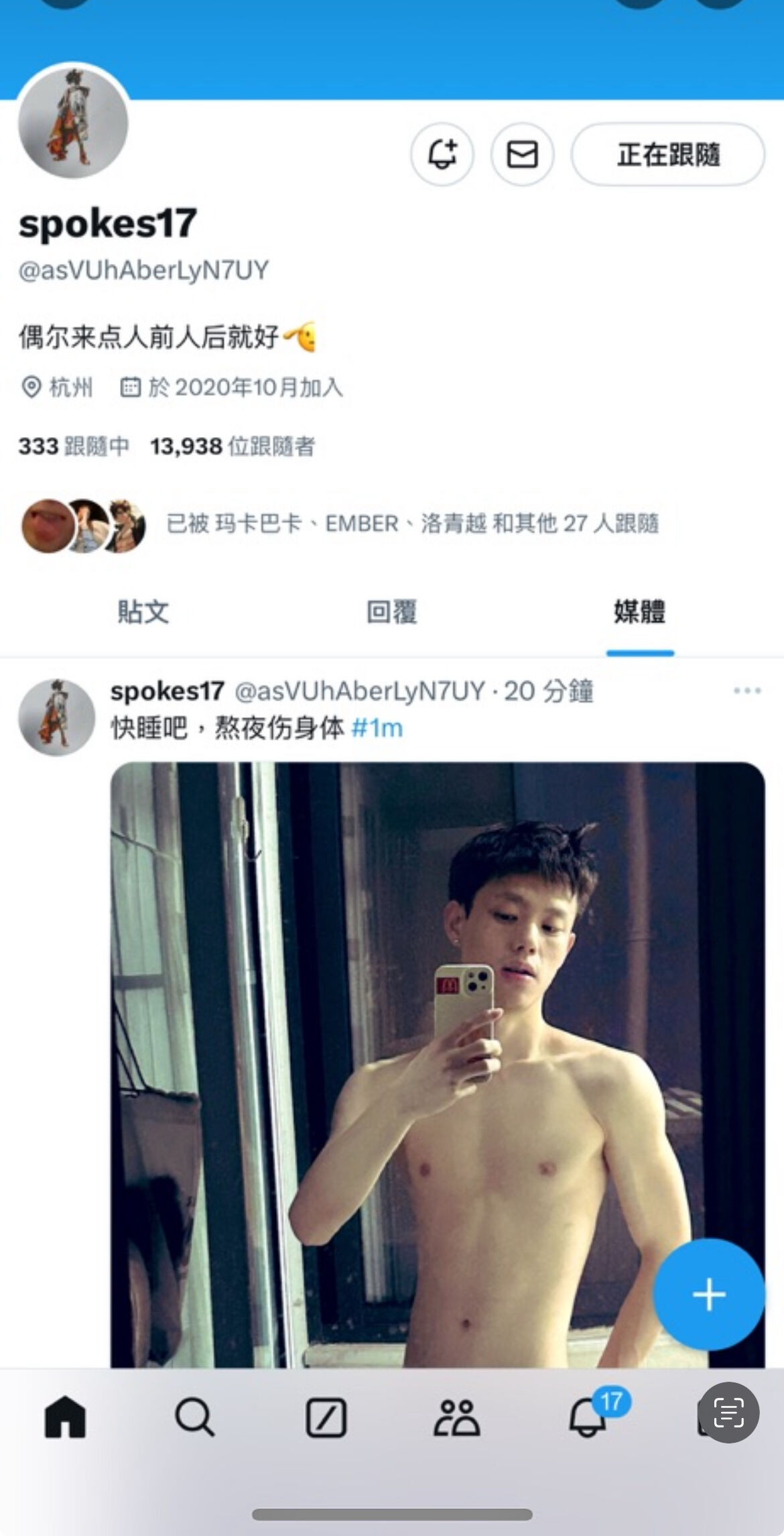This screenshot has height=1536, width=784.
Task: Open the followers you know list
Action: pyautogui.click(x=340, y=524)
